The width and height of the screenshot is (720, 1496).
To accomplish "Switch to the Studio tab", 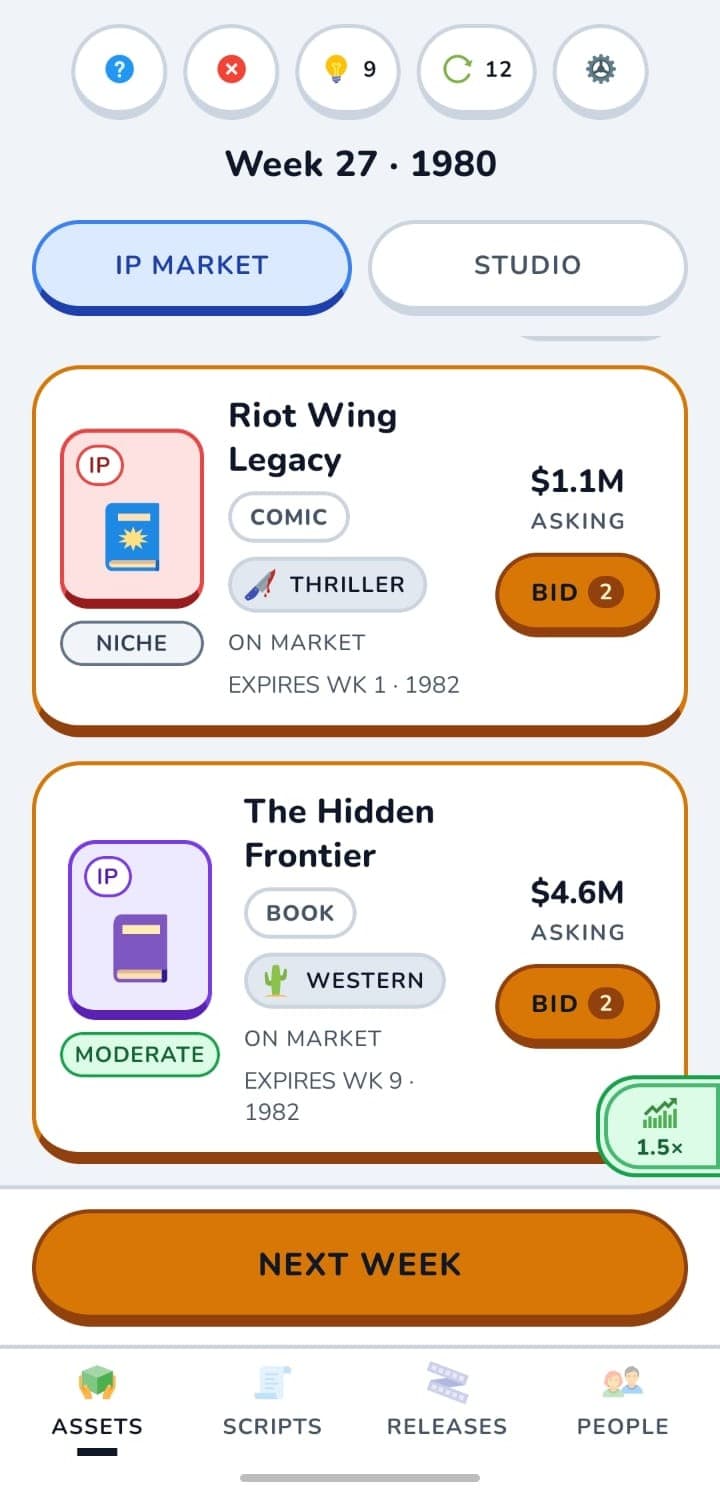I will pyautogui.click(x=527, y=266).
